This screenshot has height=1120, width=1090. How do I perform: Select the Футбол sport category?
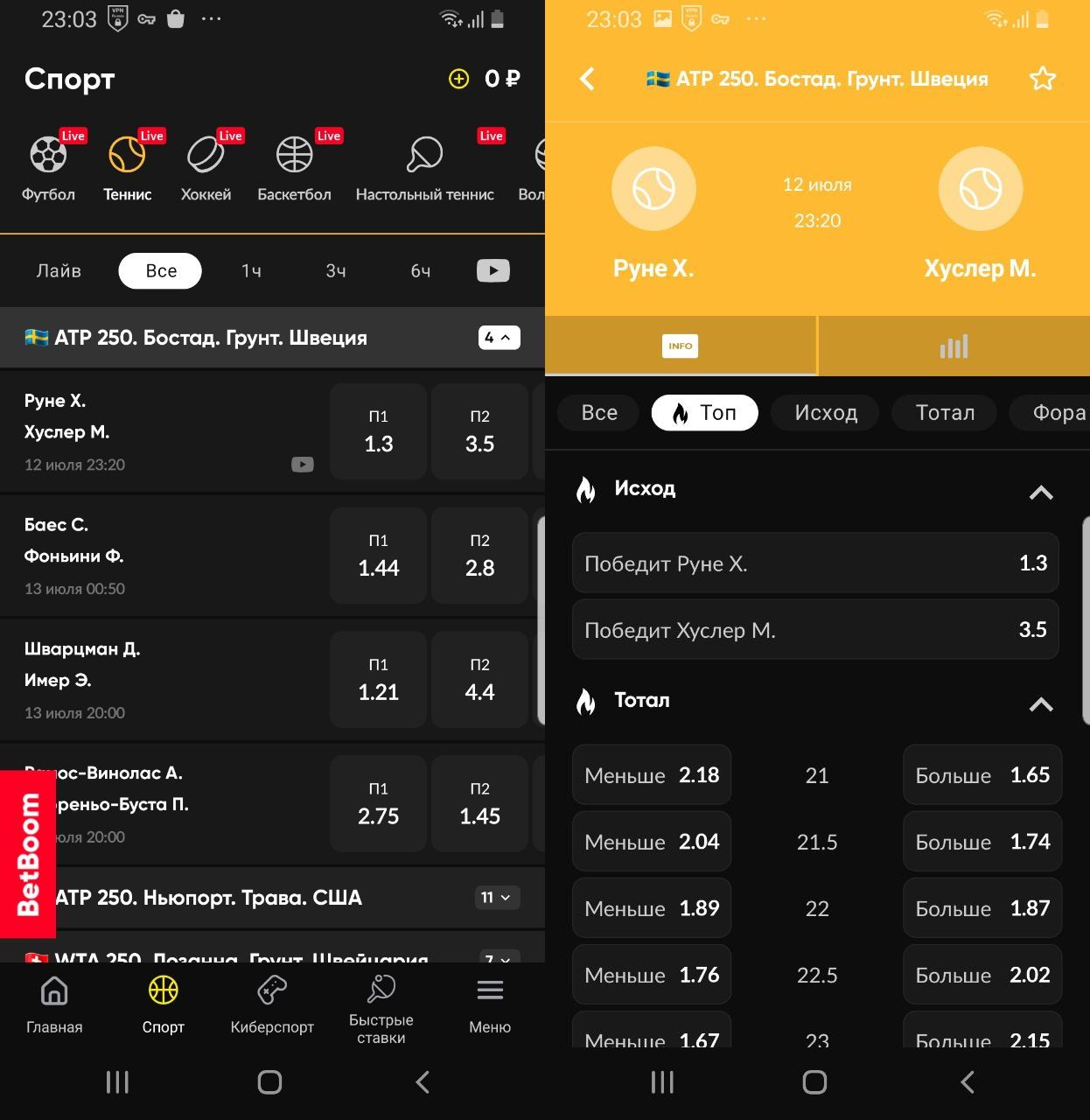(x=48, y=168)
